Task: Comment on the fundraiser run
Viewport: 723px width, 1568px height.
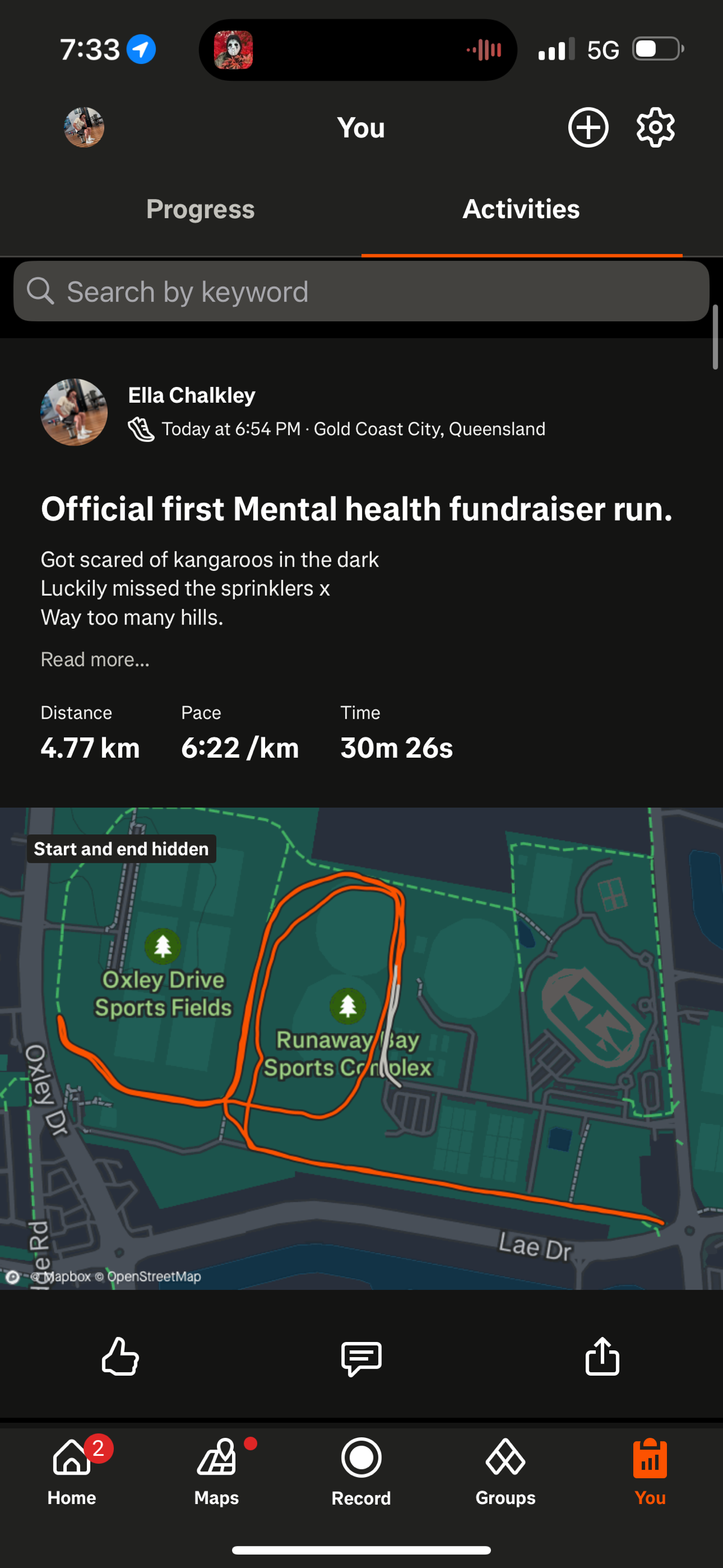Action: (361, 1358)
